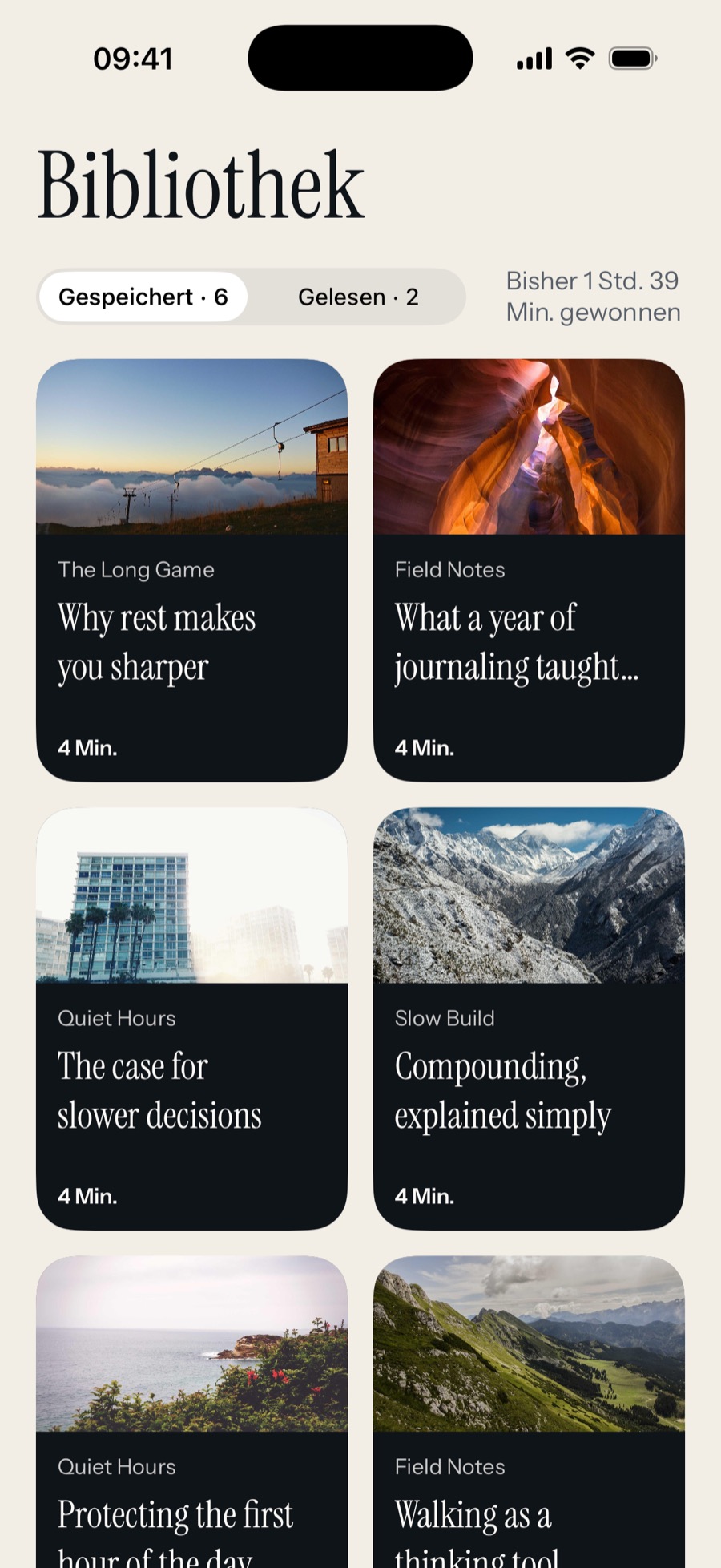Viewport: 721px width, 1568px height.
Task: Open The case for slower decisions
Action: [191, 1018]
